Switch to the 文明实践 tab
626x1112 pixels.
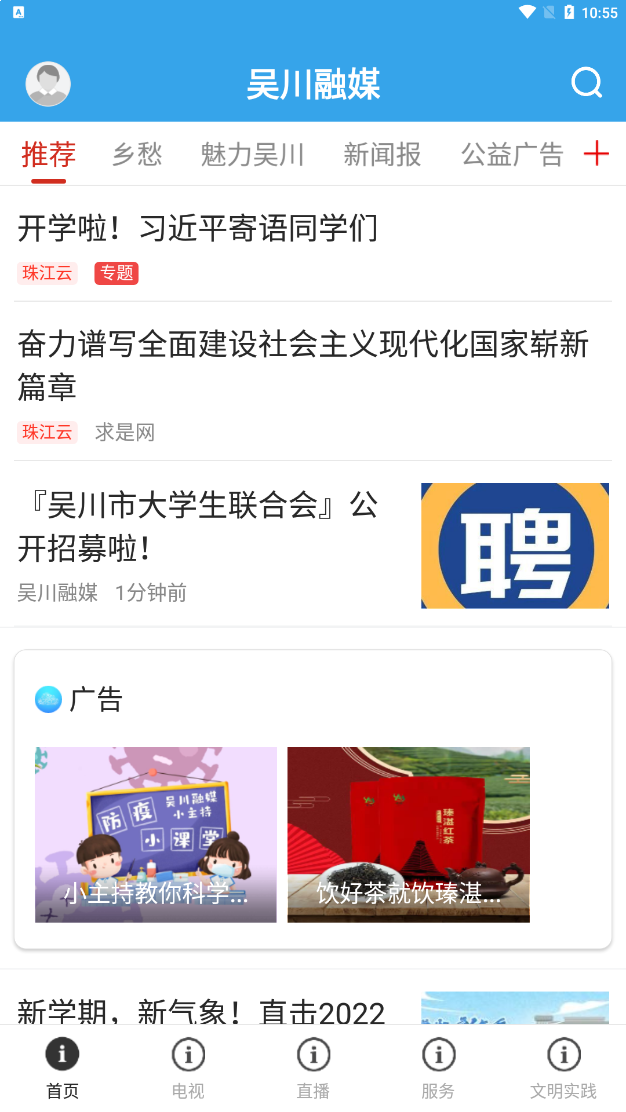pos(563,1068)
